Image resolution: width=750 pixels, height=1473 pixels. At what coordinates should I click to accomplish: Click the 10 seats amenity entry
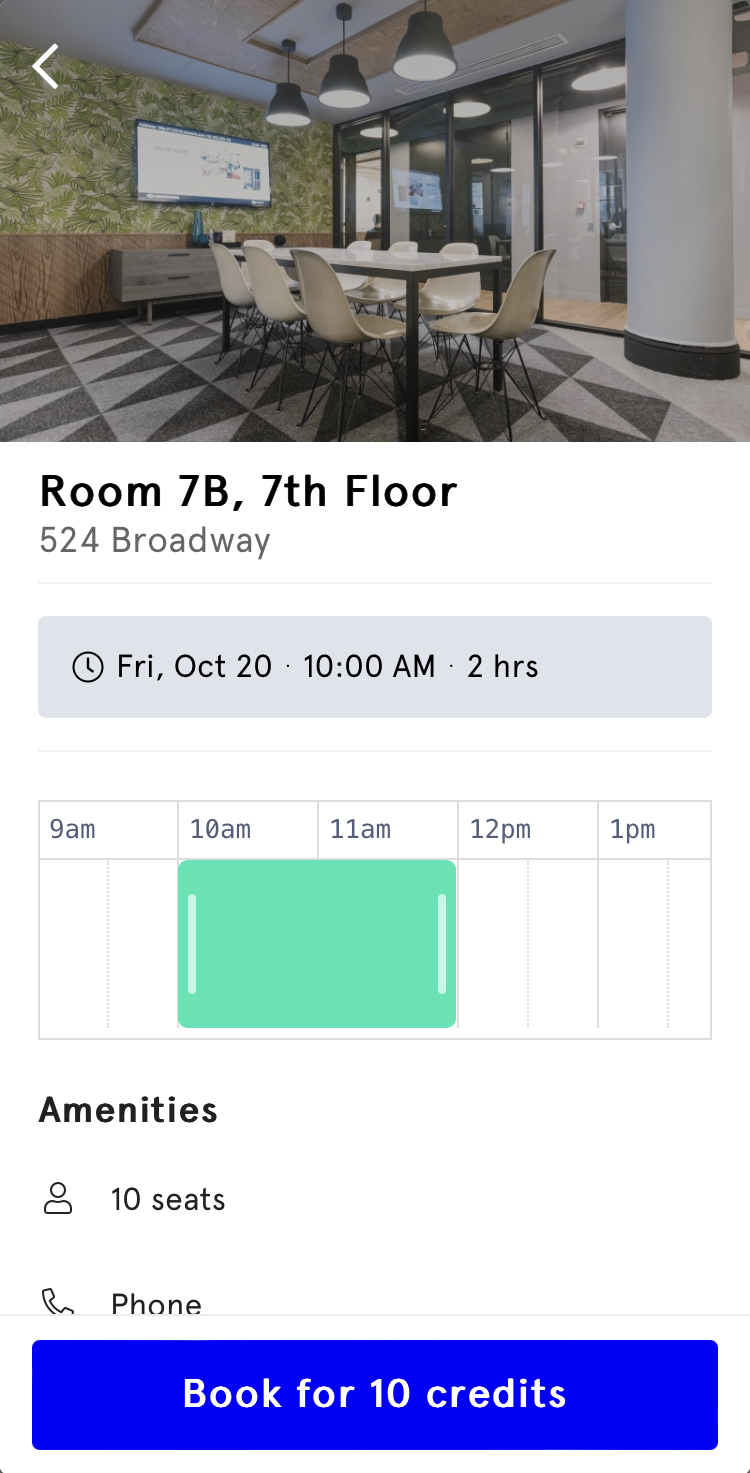pos(168,1198)
